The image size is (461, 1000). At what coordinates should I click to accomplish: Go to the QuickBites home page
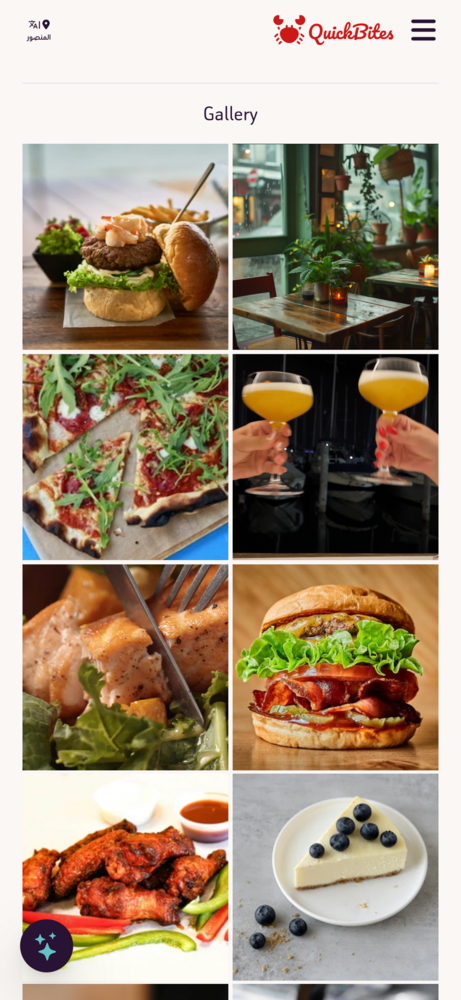[333, 30]
